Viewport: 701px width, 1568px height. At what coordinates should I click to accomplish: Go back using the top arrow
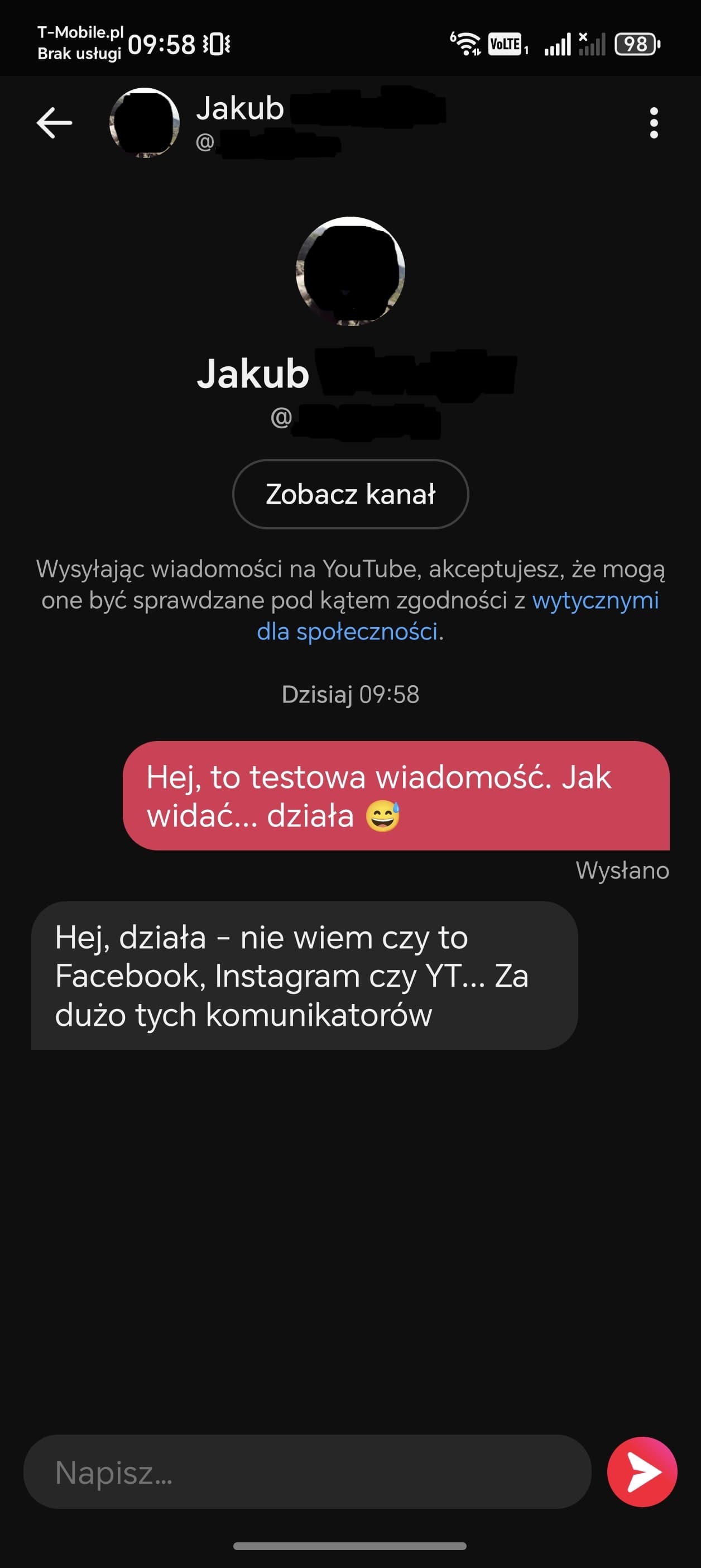[x=54, y=123]
